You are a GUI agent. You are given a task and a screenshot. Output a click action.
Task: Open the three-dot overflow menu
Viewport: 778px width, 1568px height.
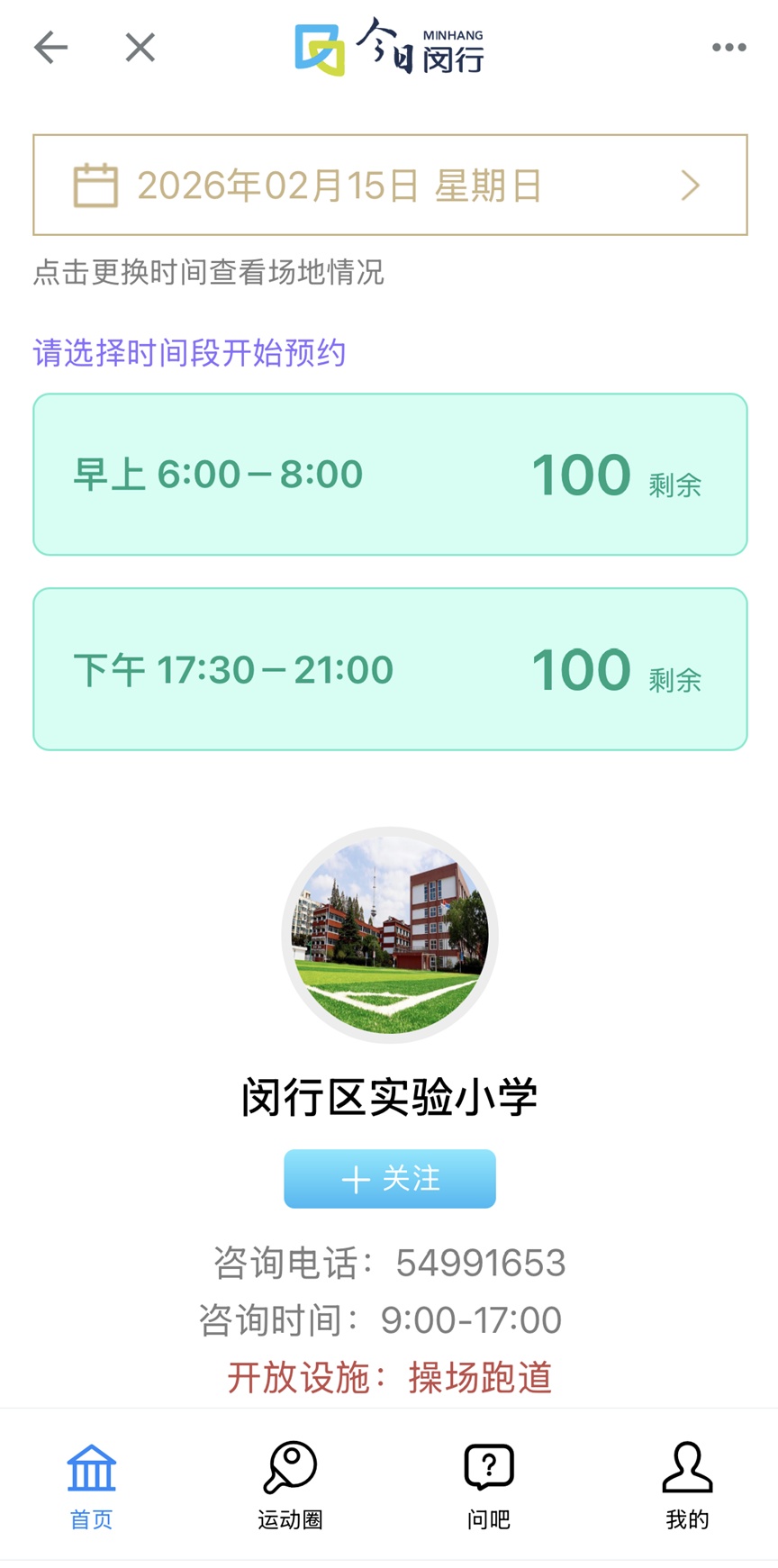[x=728, y=48]
